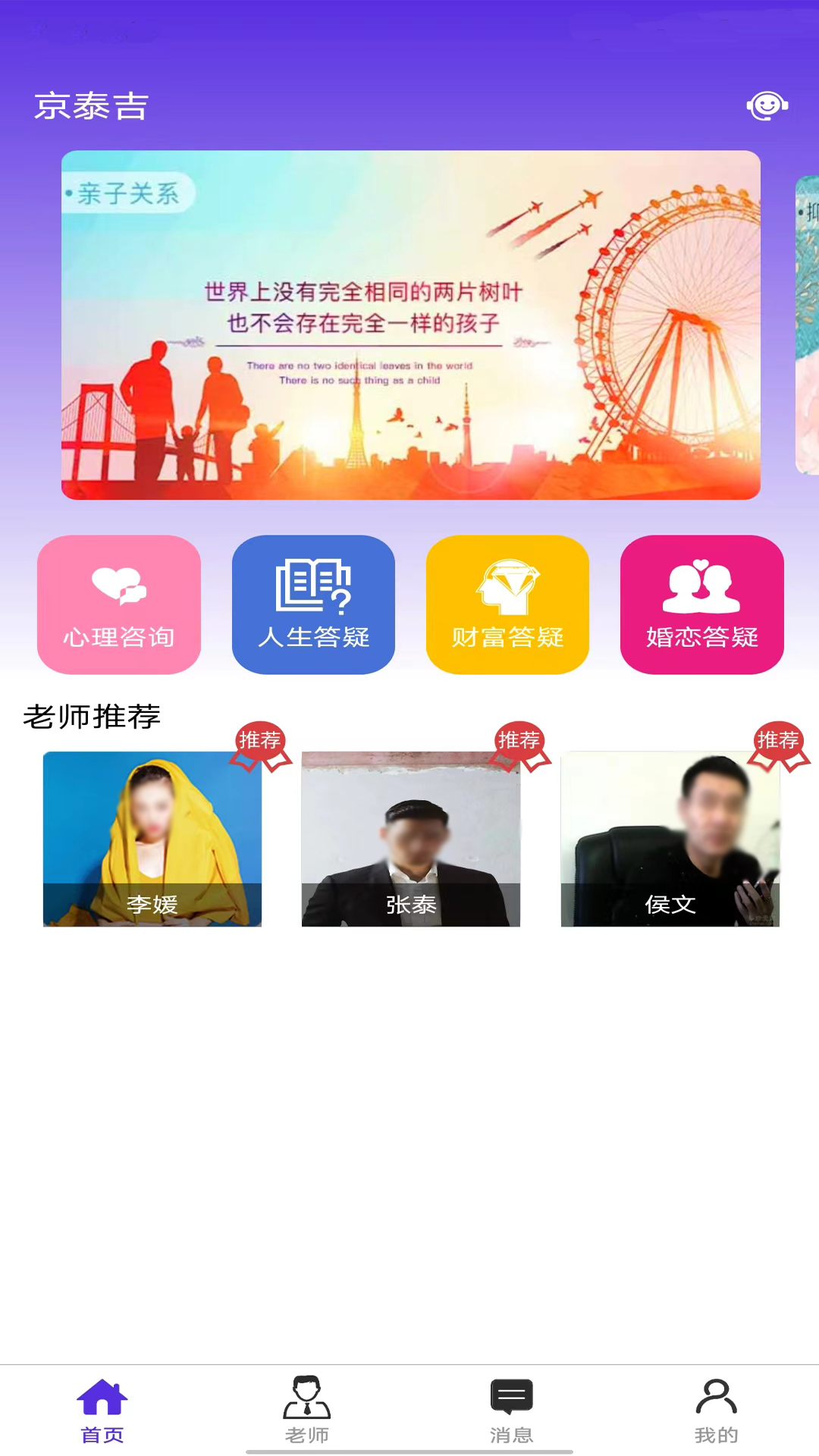This screenshot has width=819, height=1456.
Task: Tap the 婚恋答疑 button
Action: click(x=701, y=604)
